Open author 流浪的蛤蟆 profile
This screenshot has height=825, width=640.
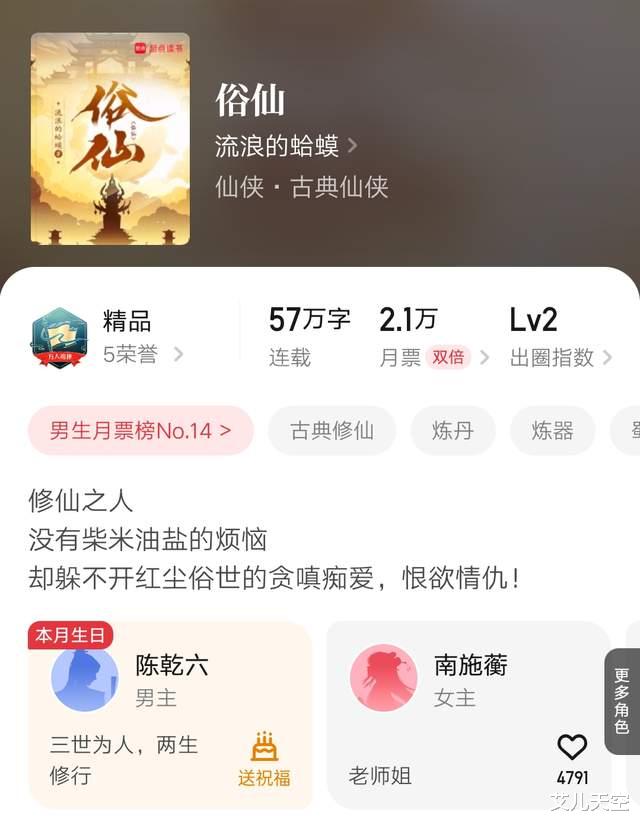285,146
